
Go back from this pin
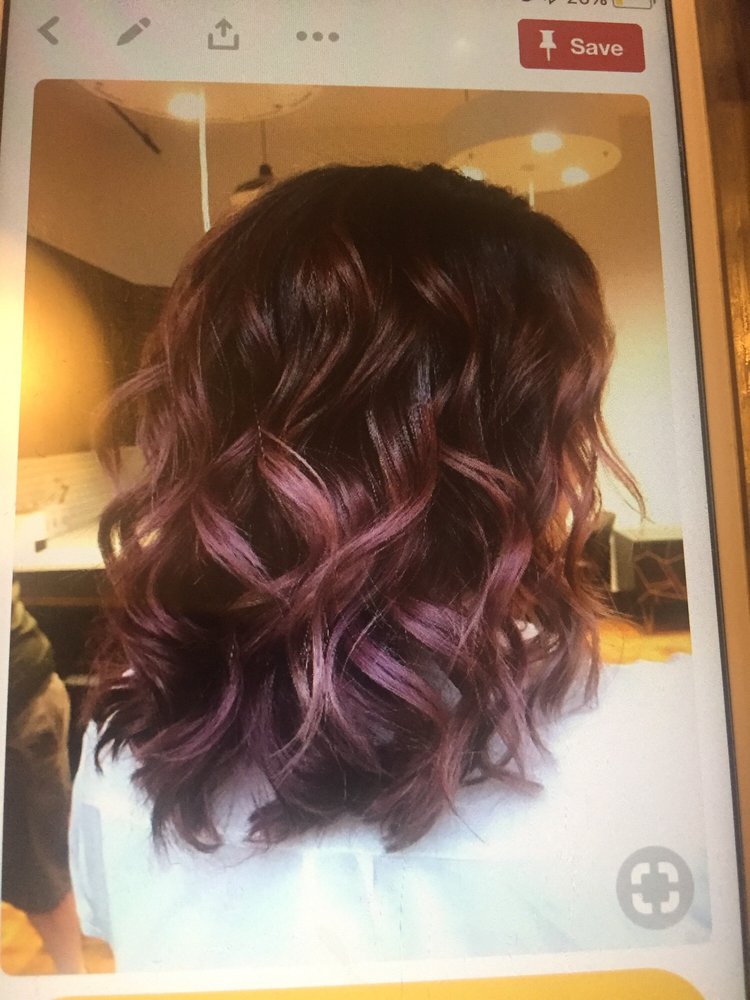(x=48, y=32)
